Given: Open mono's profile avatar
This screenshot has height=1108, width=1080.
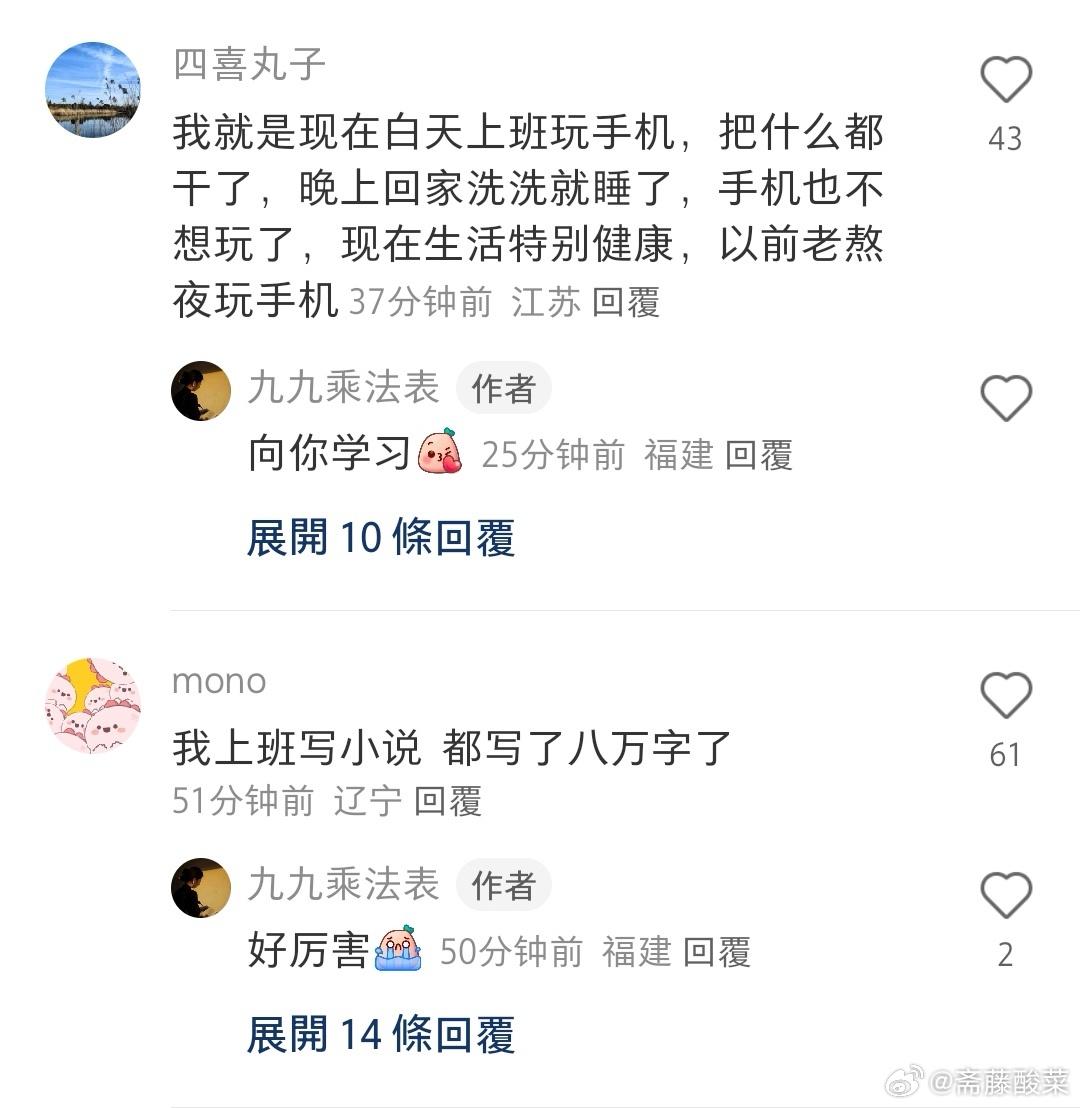Looking at the screenshot, I should point(93,705).
